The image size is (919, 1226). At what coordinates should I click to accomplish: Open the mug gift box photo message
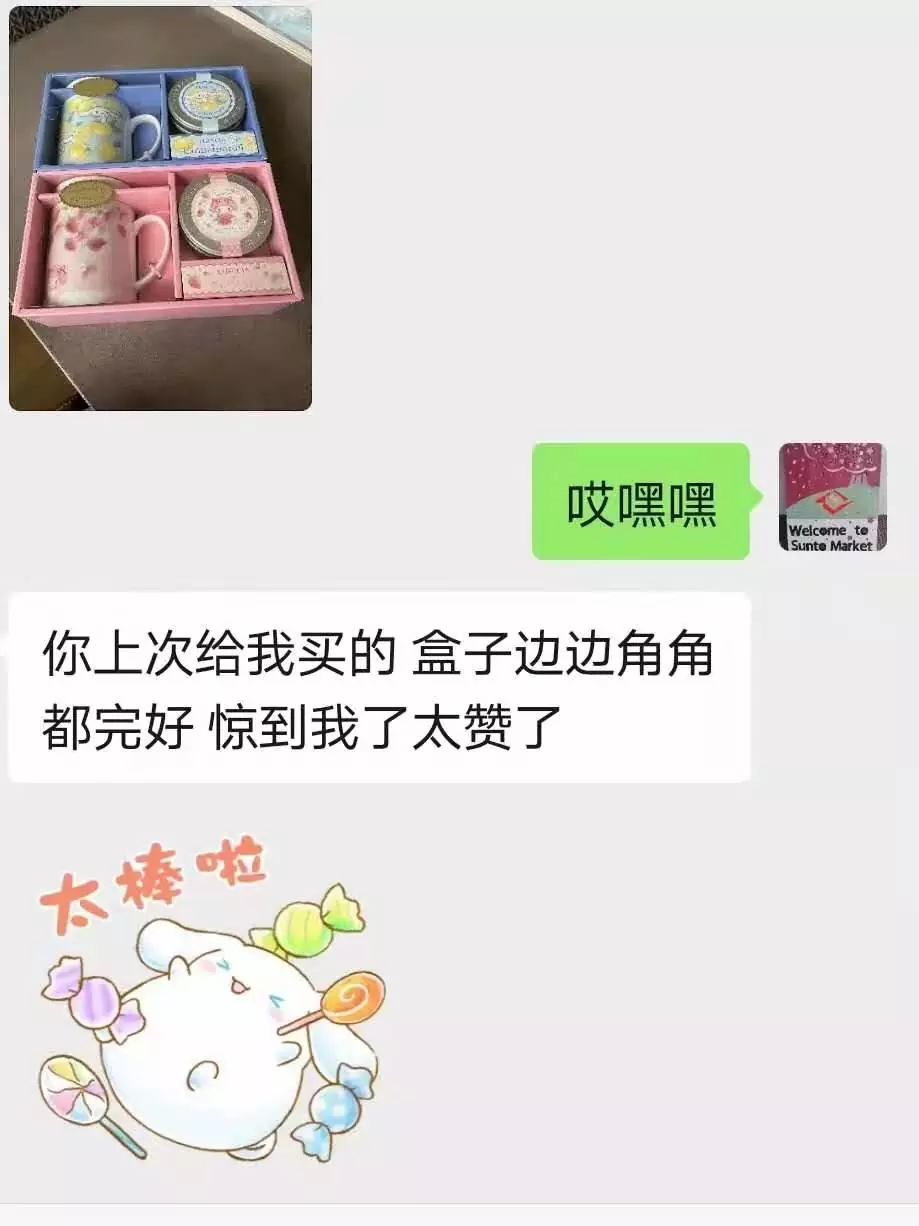tap(160, 208)
